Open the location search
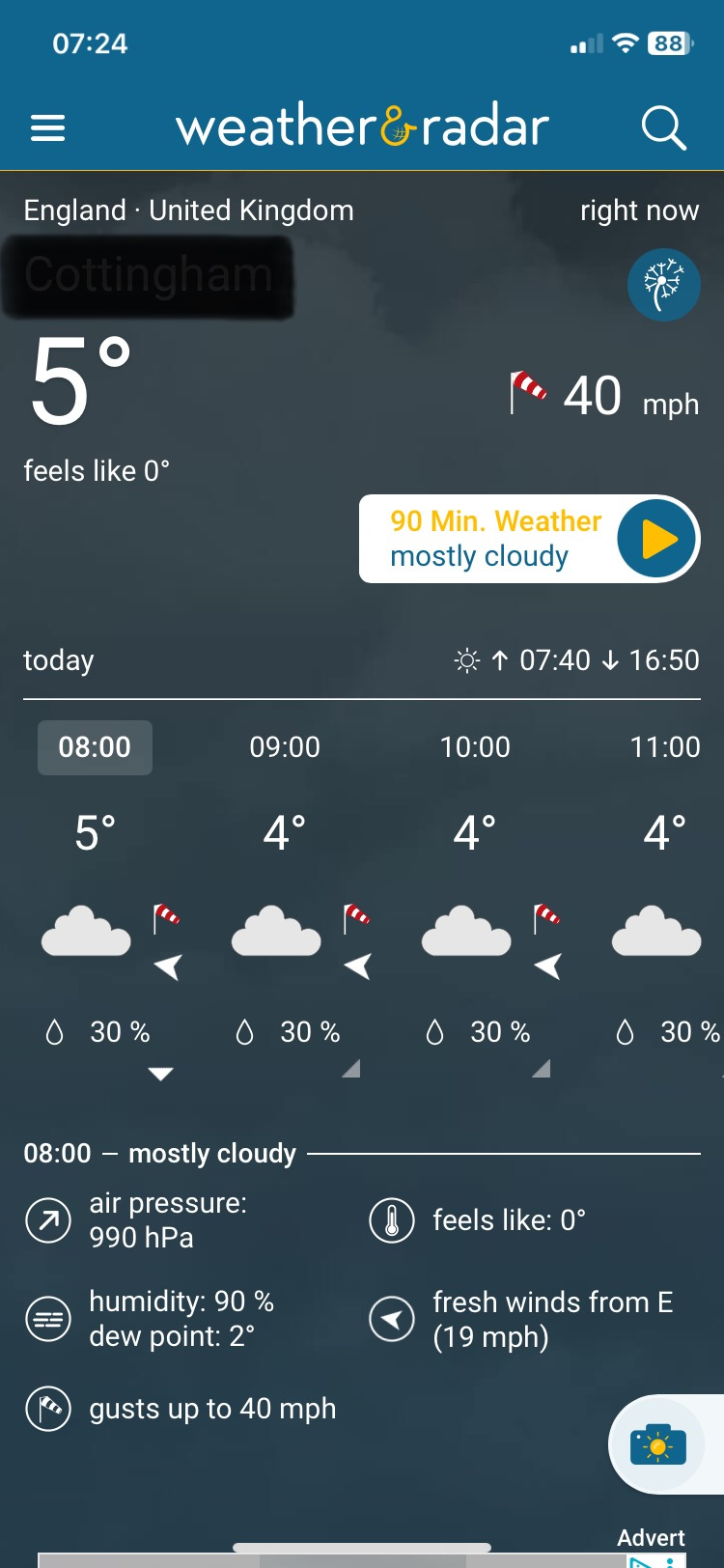The image size is (724, 1568). (663, 127)
